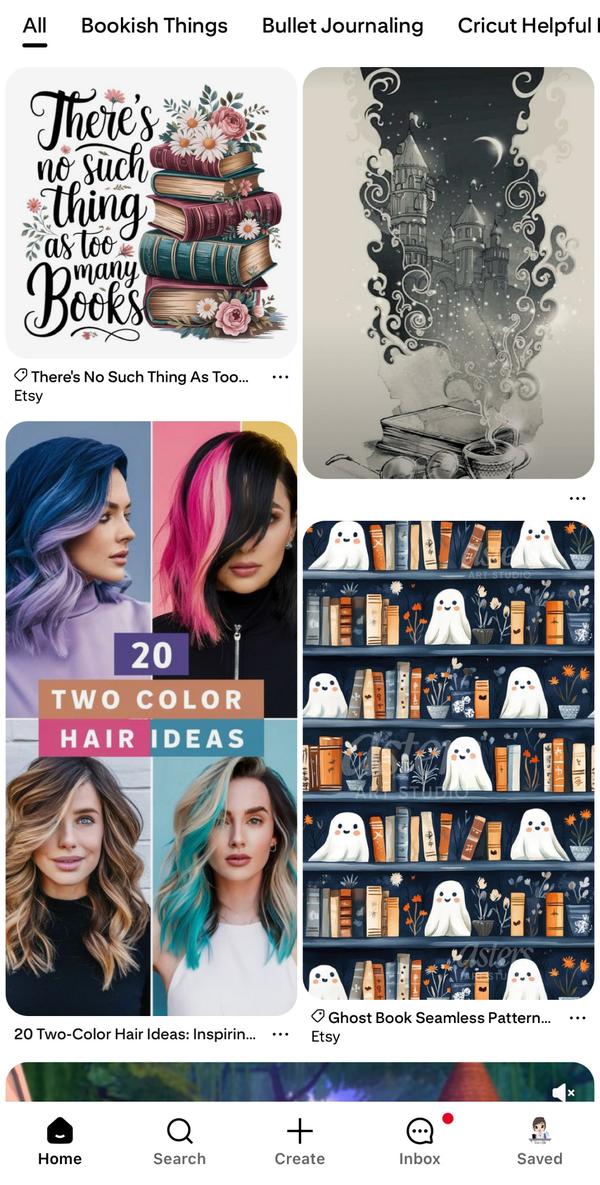Open the Ghost Book Seamless Pattern pin

(448, 760)
